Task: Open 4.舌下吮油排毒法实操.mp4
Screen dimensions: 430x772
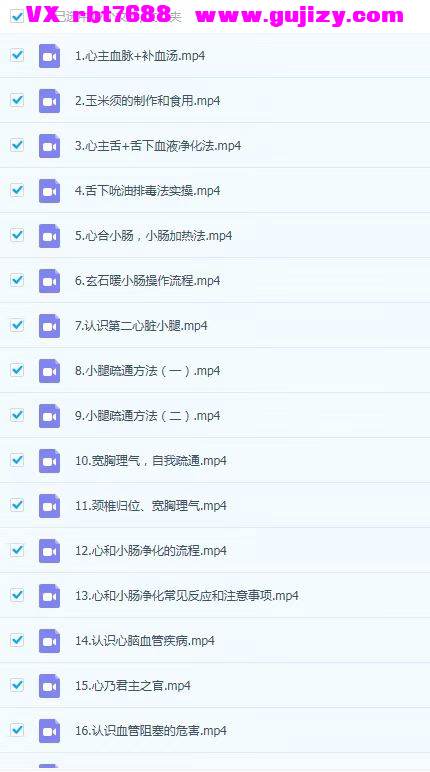Action: pyautogui.click(x=148, y=191)
